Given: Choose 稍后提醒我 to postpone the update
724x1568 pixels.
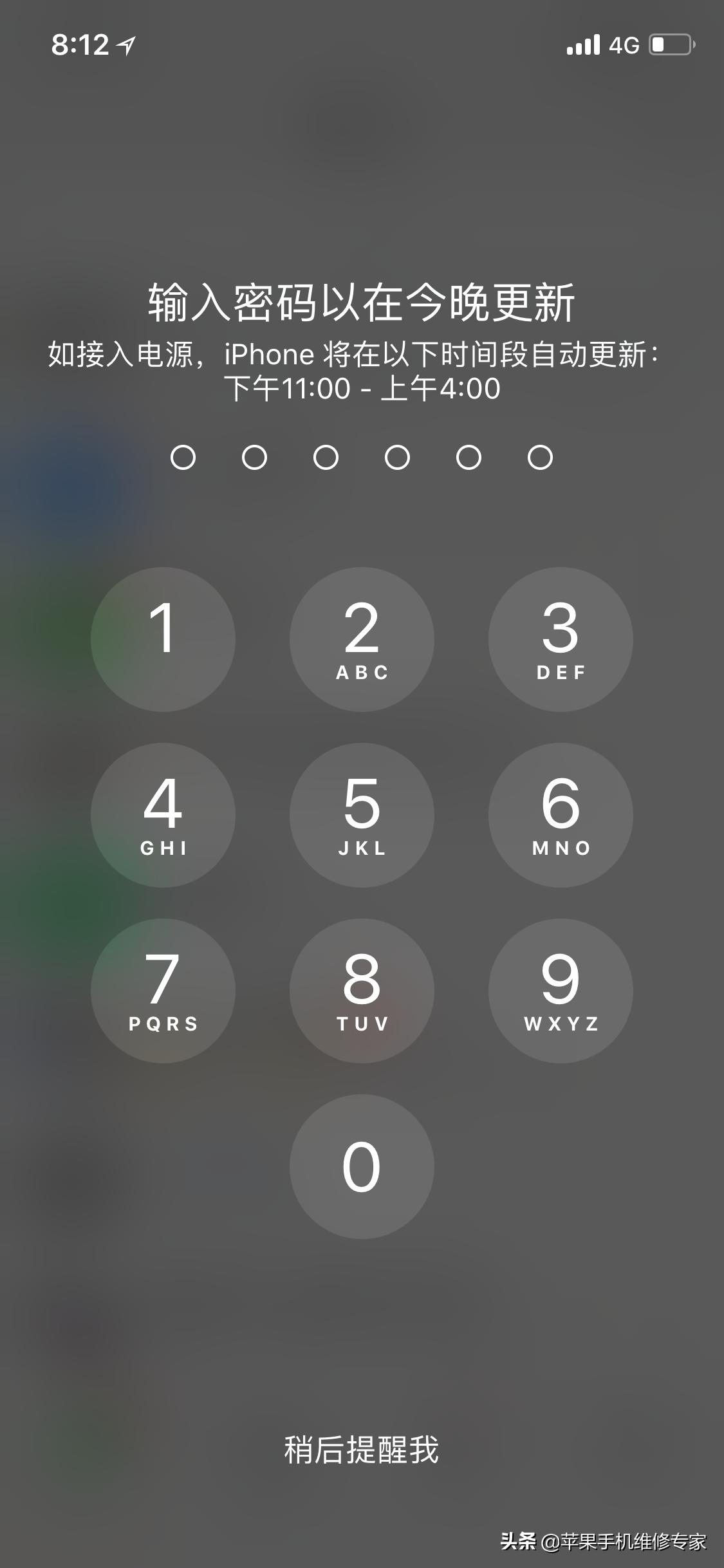Looking at the screenshot, I should click(x=362, y=1450).
